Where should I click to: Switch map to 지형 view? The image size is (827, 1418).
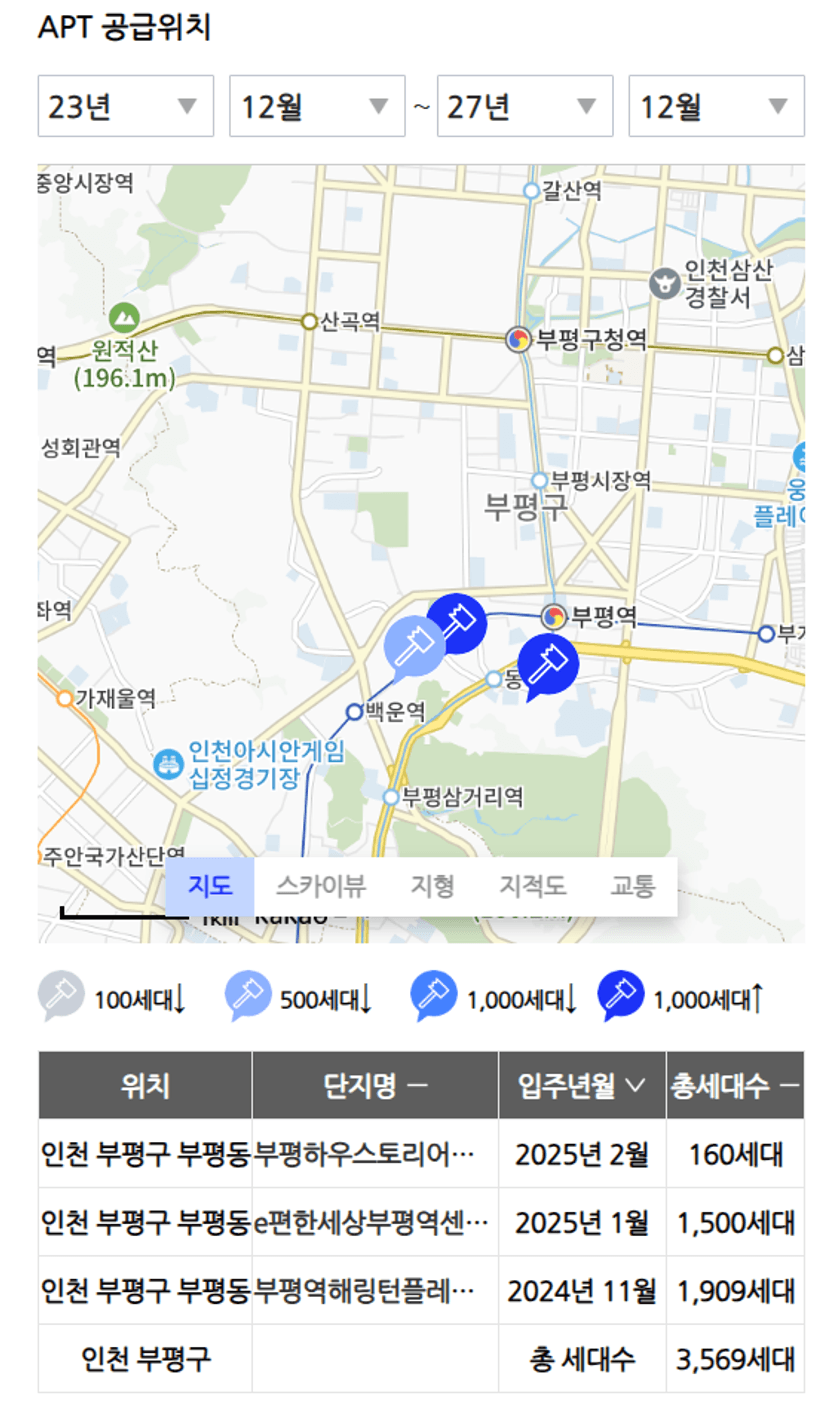pos(432,886)
